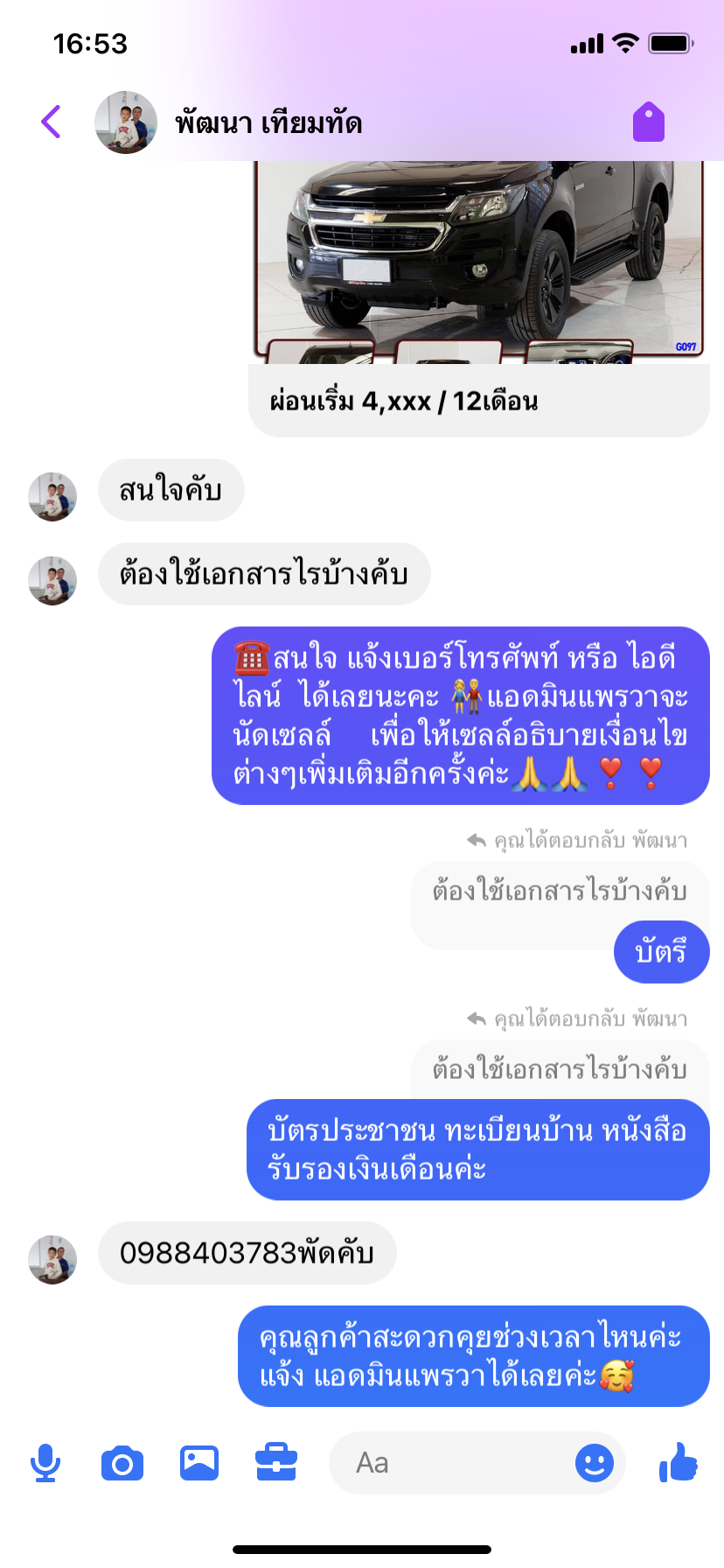Choose a picture from the gallery
This screenshot has width=724, height=1568.
[199, 1462]
